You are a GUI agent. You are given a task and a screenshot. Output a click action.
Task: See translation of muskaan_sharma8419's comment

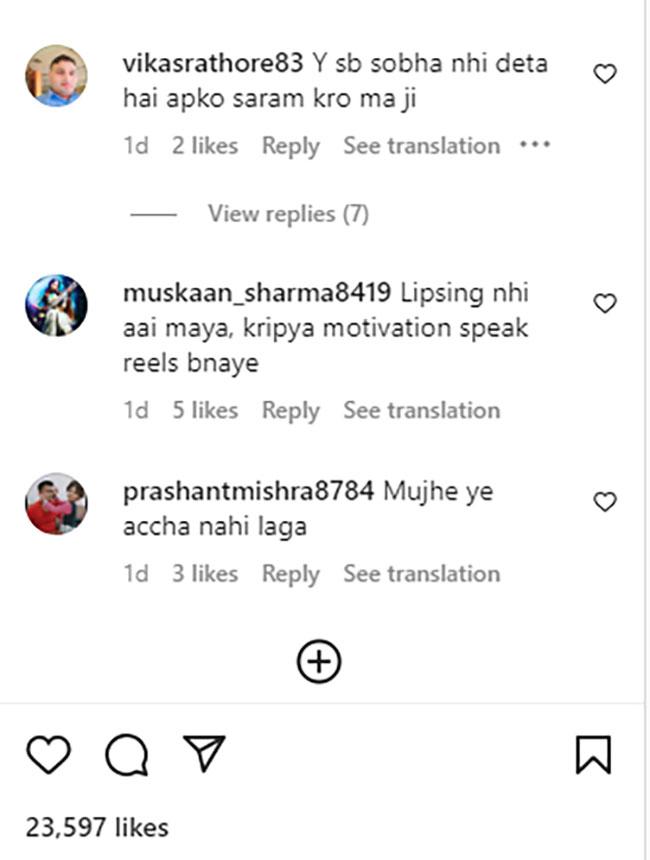point(421,410)
